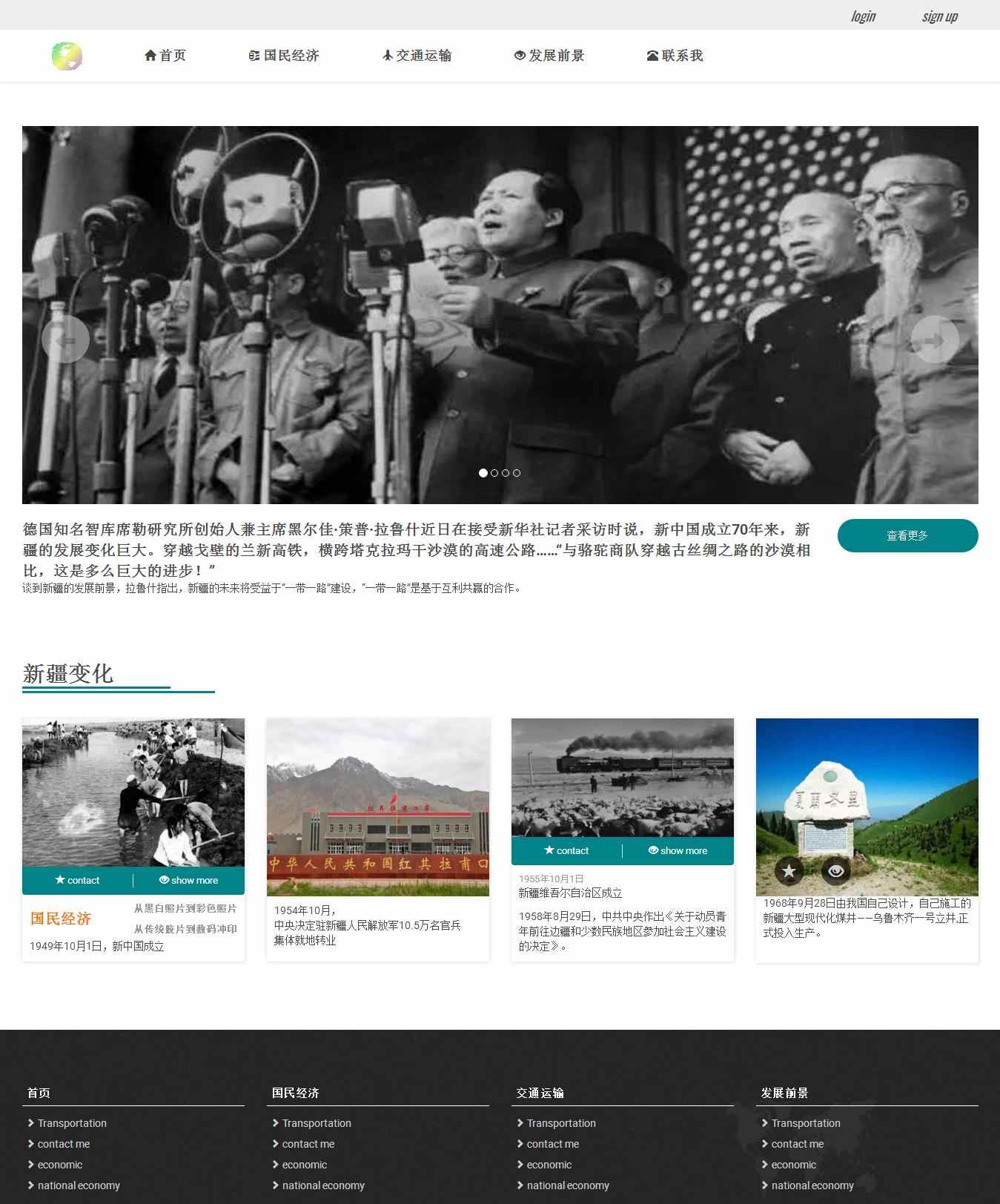Tap show more under the canal-digging photo
Image resolution: width=1000 pixels, height=1204 pixels.
188,880
